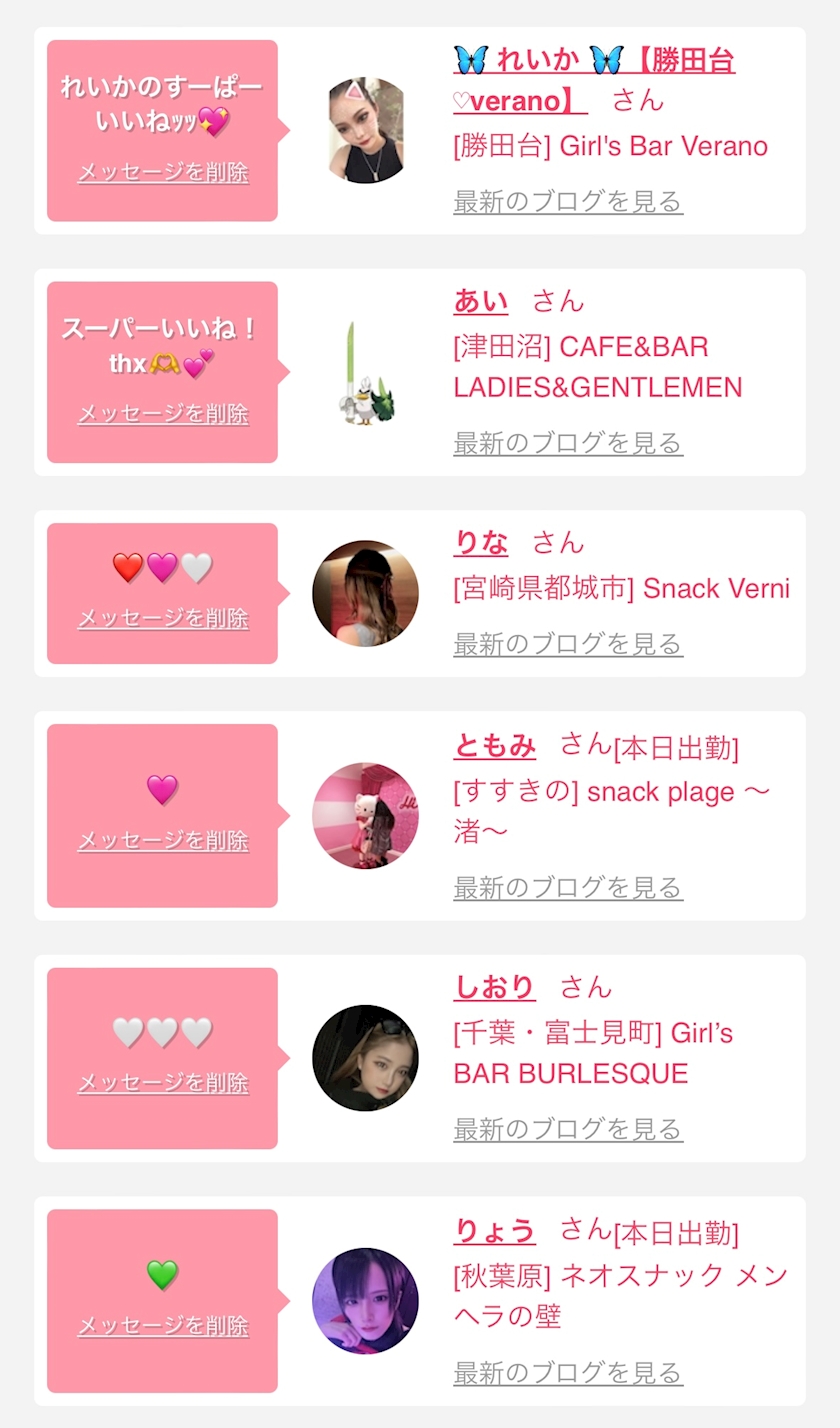
Task: Open りな's profile name link
Action: pos(481,542)
